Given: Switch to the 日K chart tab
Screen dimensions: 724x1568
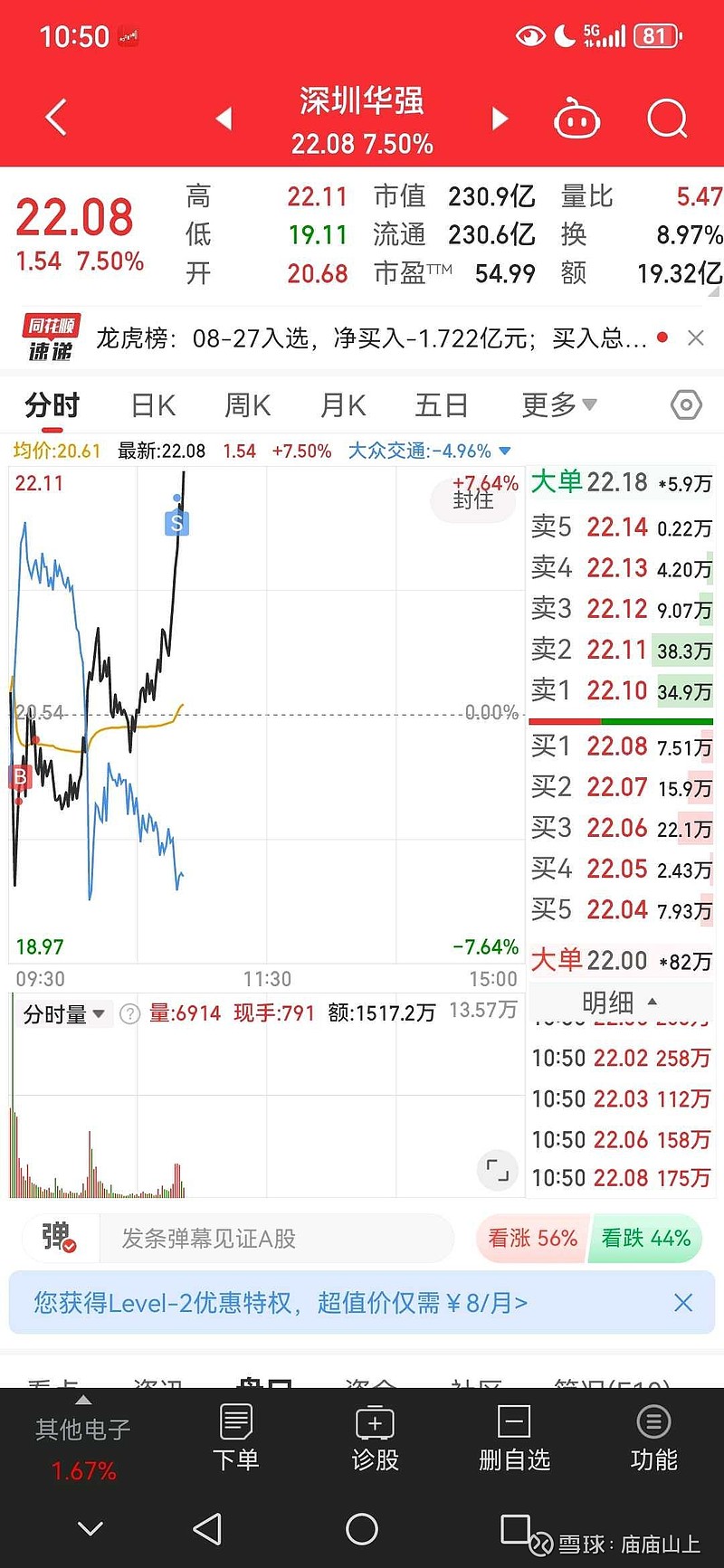Looking at the screenshot, I should pyautogui.click(x=153, y=405).
